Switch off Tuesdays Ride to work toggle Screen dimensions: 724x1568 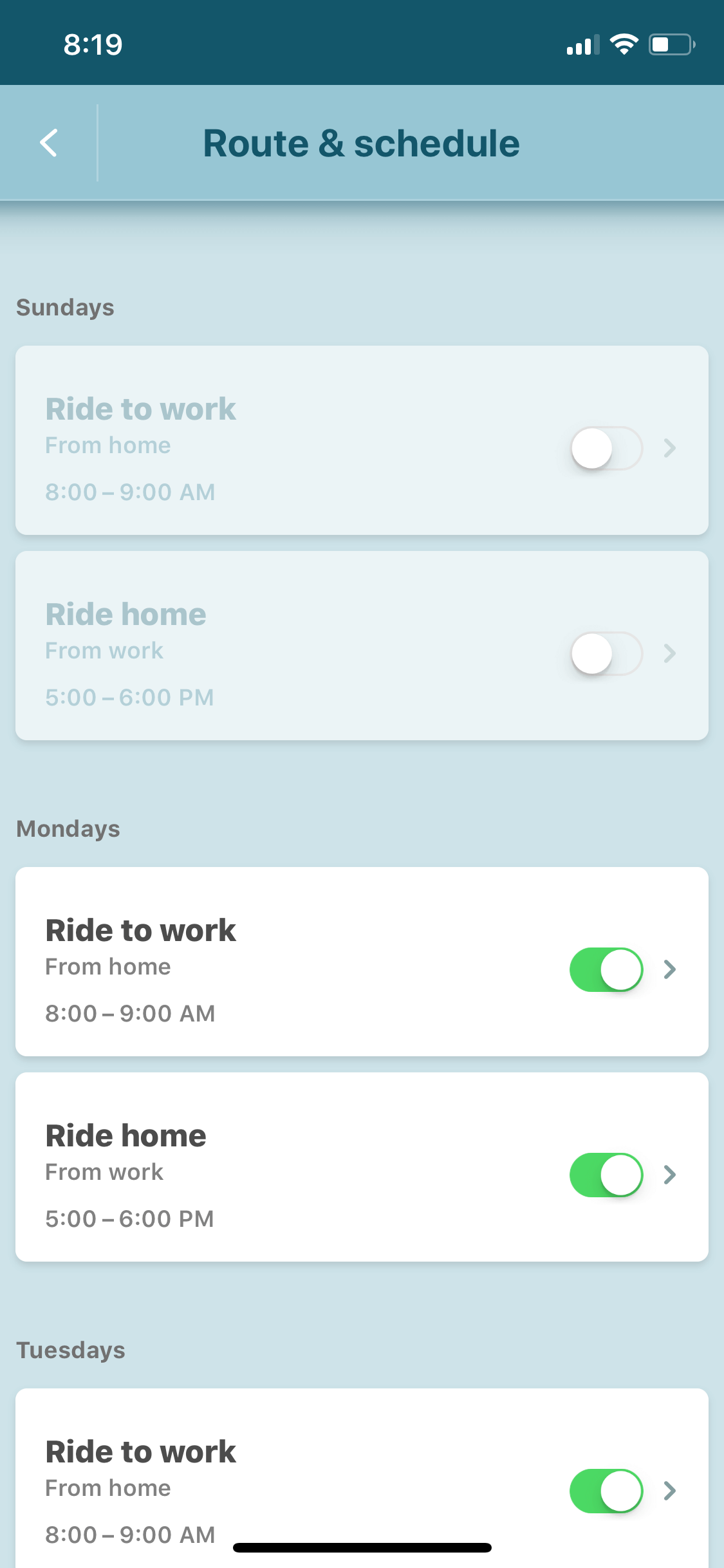606,1491
